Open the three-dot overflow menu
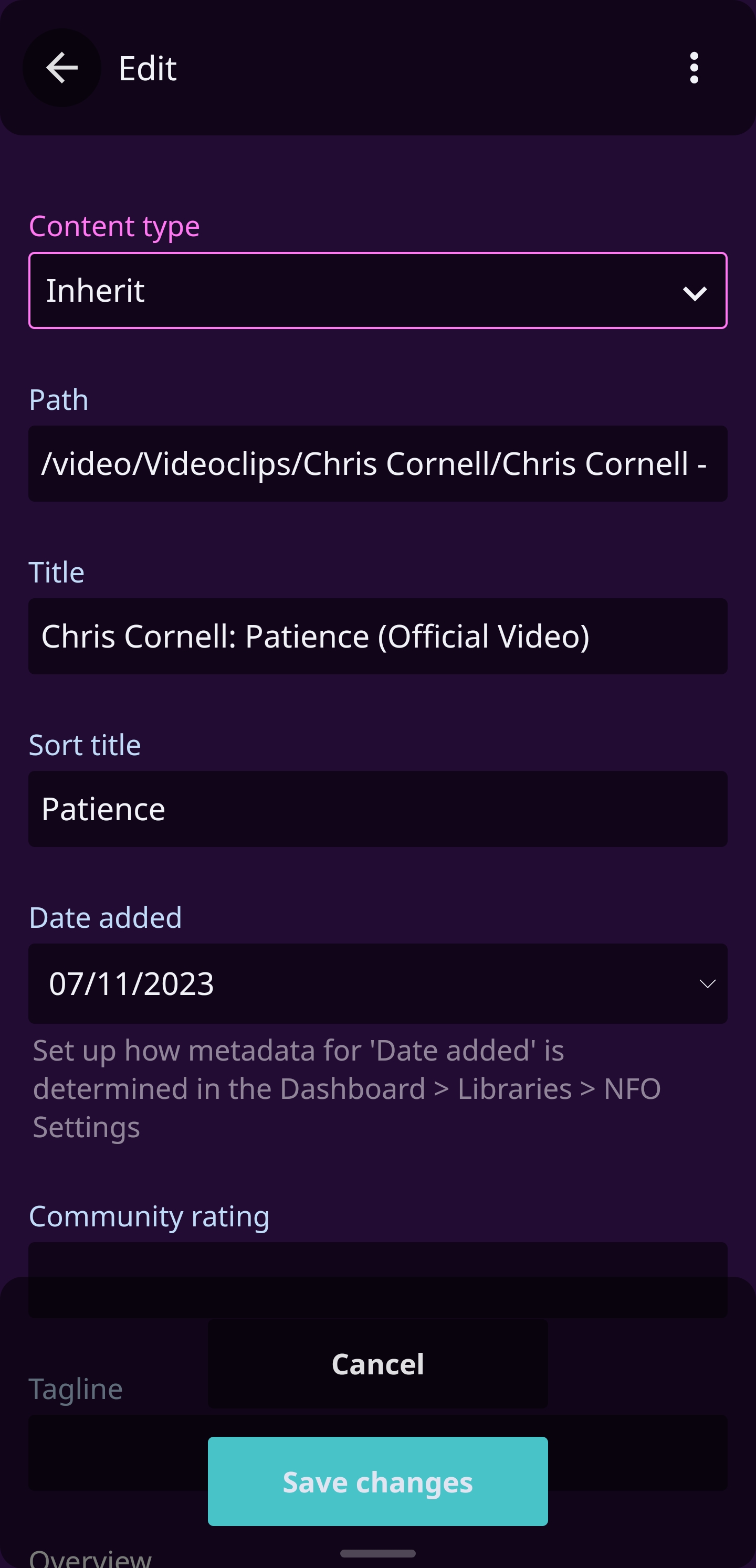 pyautogui.click(x=693, y=68)
